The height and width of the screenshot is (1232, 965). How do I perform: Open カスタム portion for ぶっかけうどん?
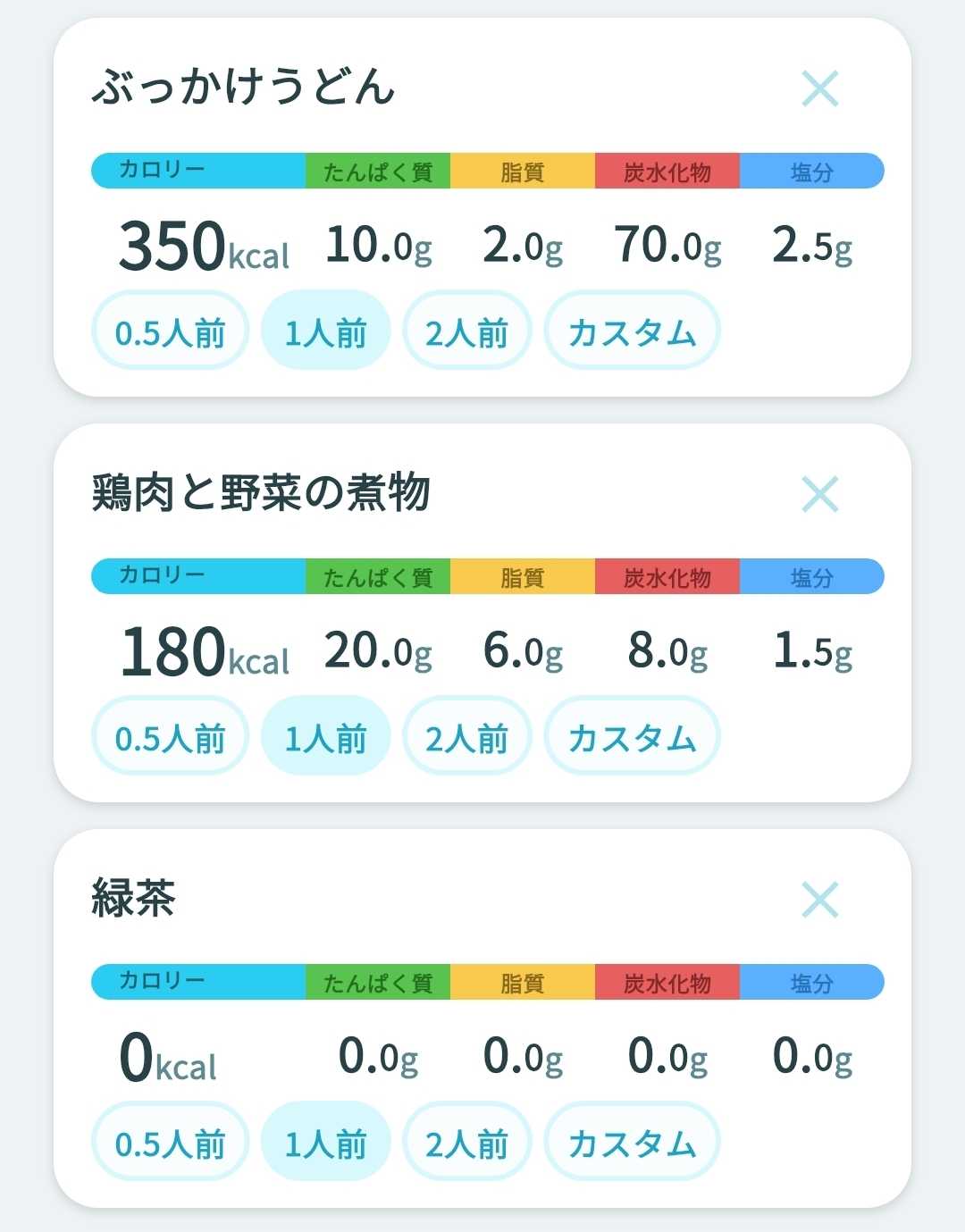click(x=632, y=331)
